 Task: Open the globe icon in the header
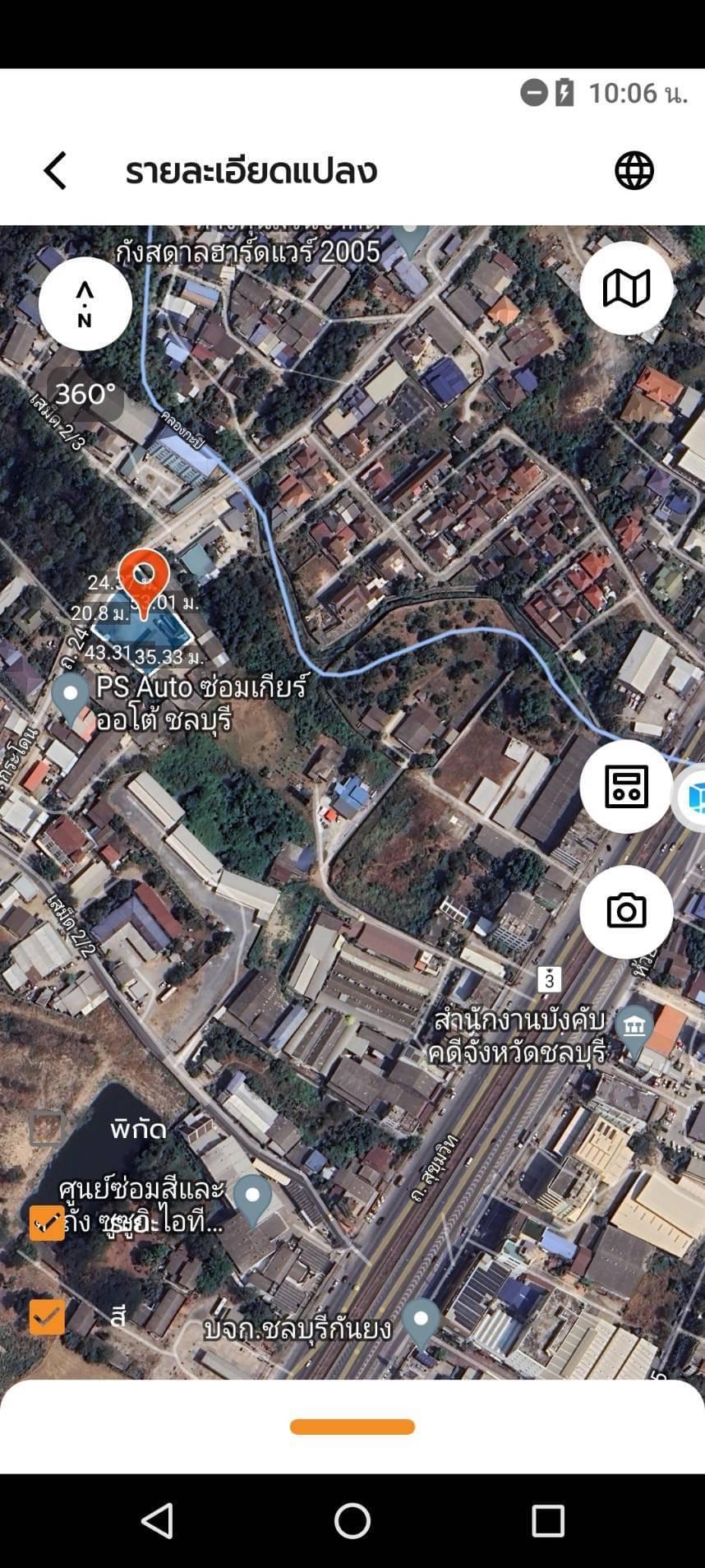pos(634,171)
